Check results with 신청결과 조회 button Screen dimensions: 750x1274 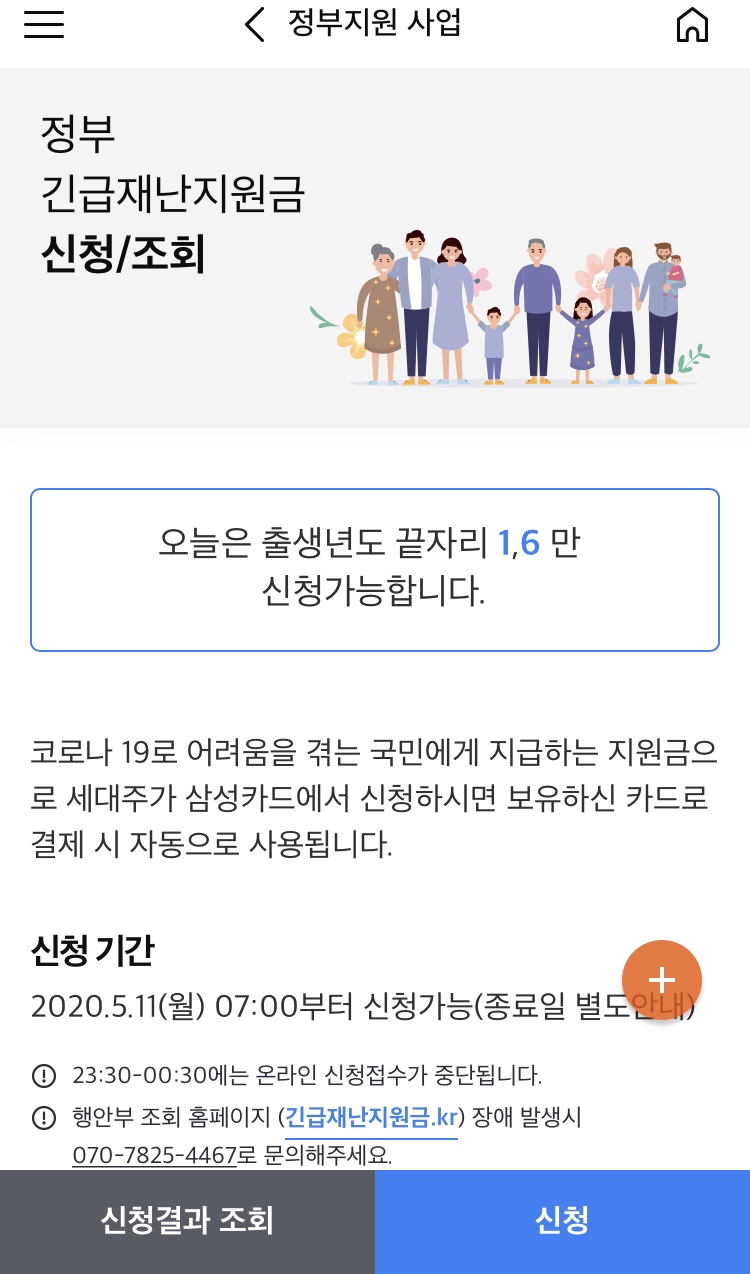click(187, 1222)
